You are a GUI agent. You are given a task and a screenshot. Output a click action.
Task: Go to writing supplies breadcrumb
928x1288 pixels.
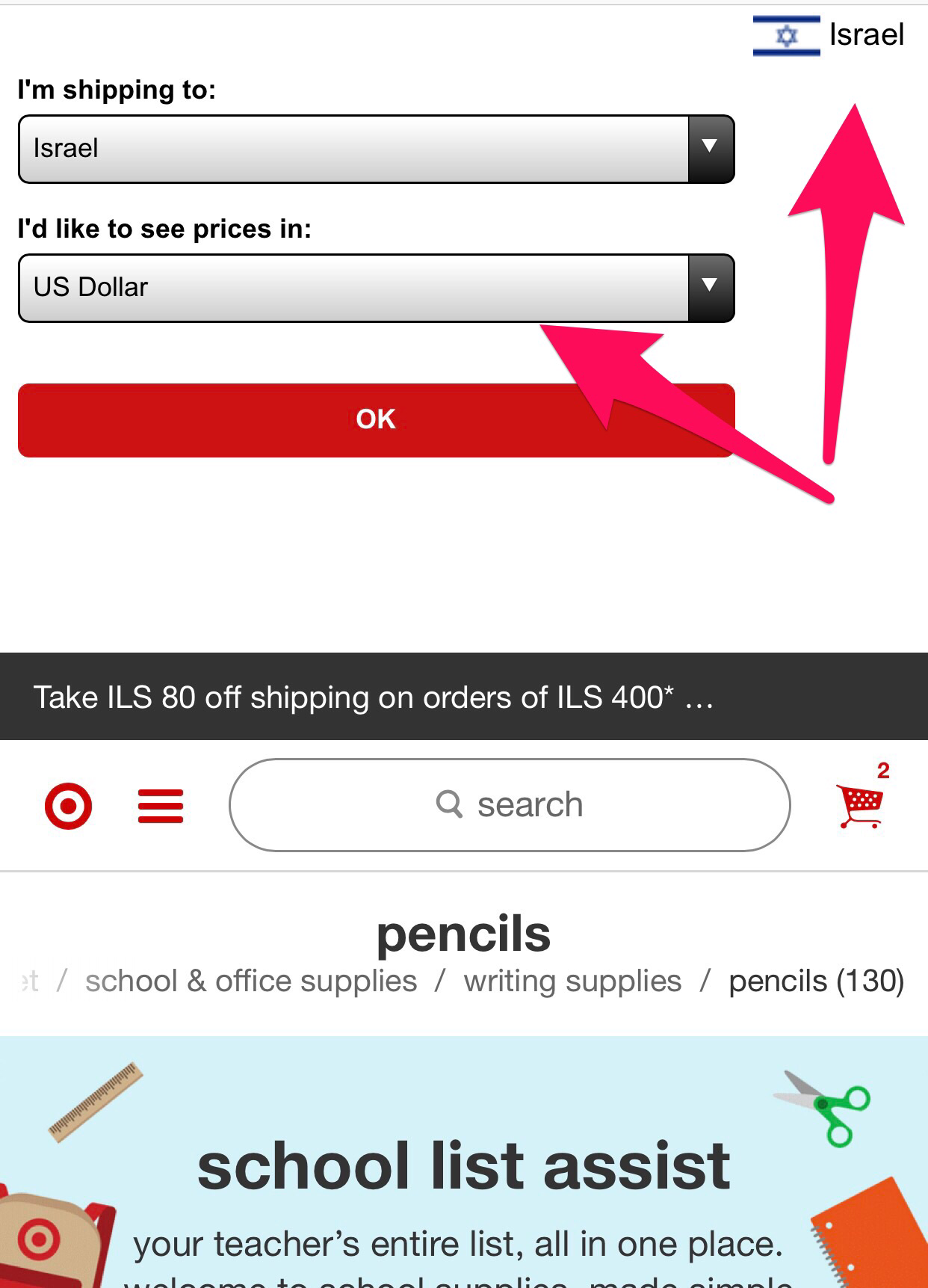pos(572,981)
